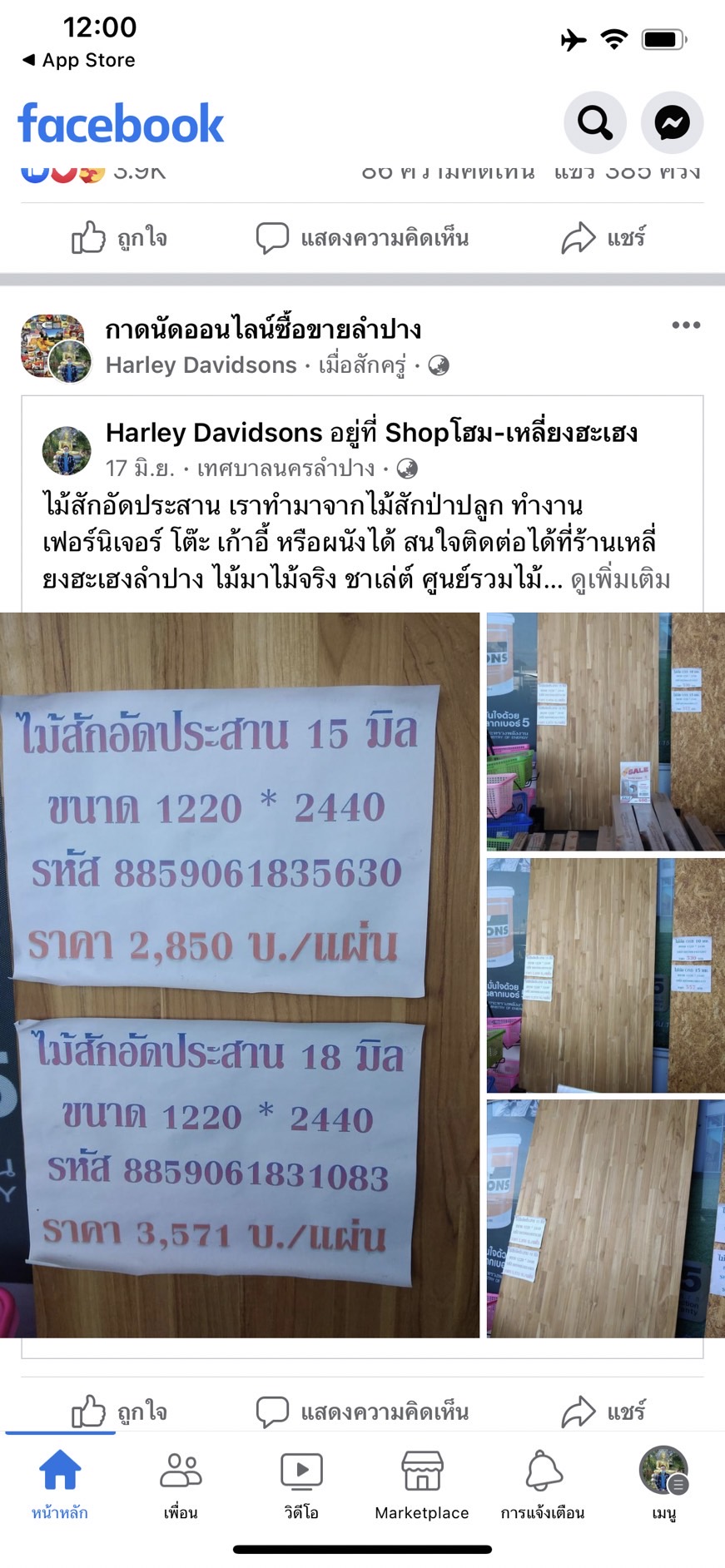Check the การแจ้งเตือน notifications tab
This screenshot has width=725, height=1568.
[543, 1487]
